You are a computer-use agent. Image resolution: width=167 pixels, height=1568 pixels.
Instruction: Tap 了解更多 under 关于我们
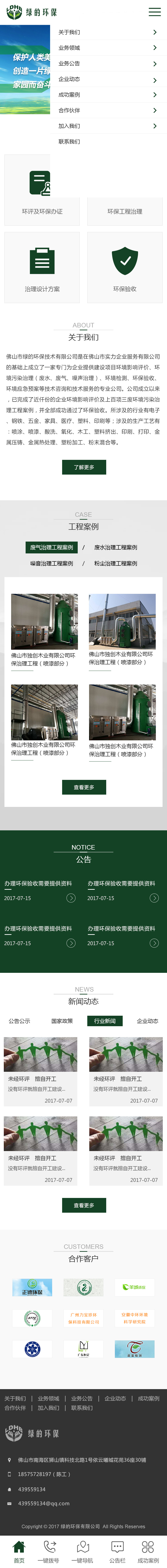(x=84, y=467)
